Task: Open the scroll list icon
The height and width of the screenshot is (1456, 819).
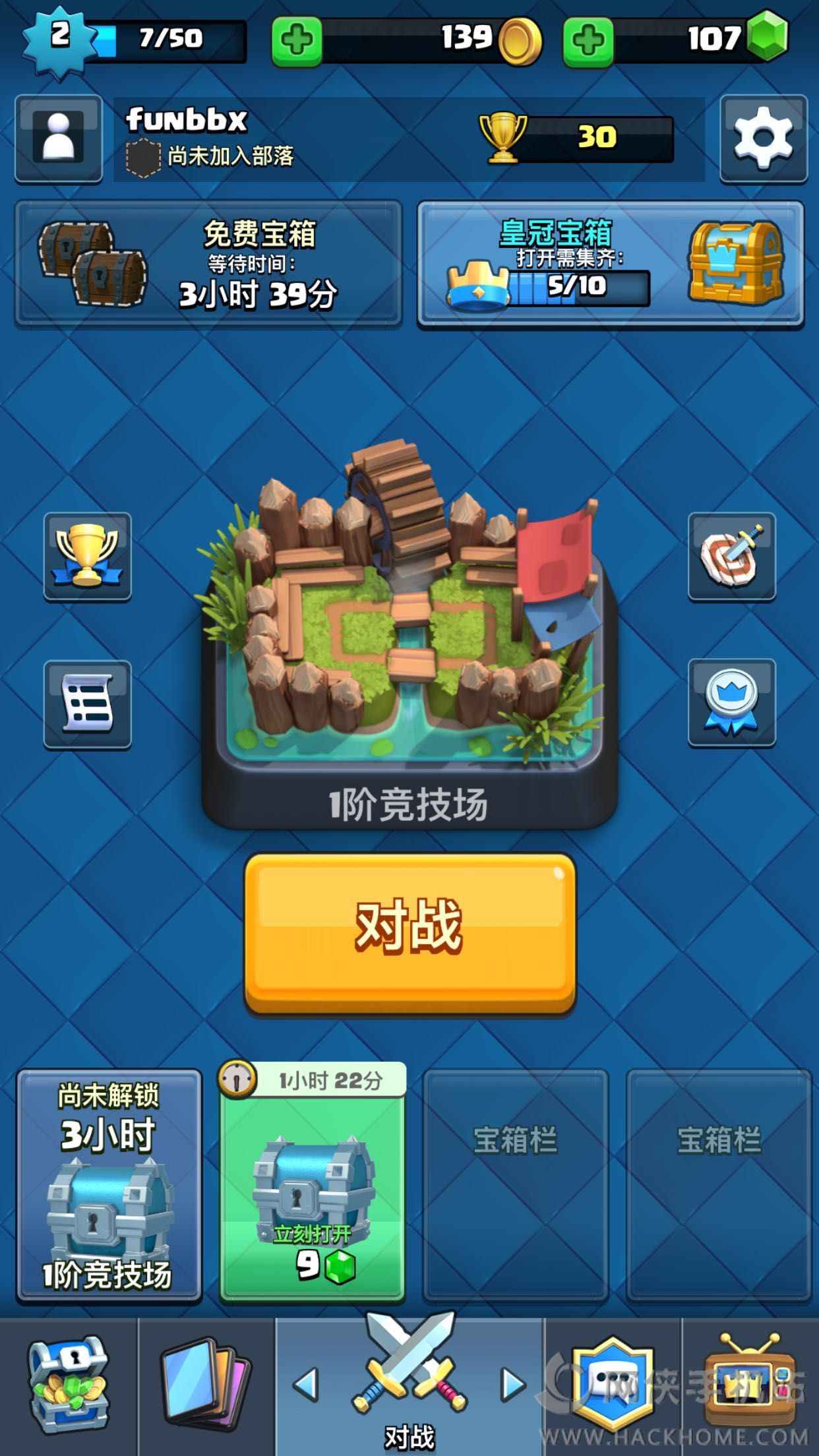Action: coord(88,704)
